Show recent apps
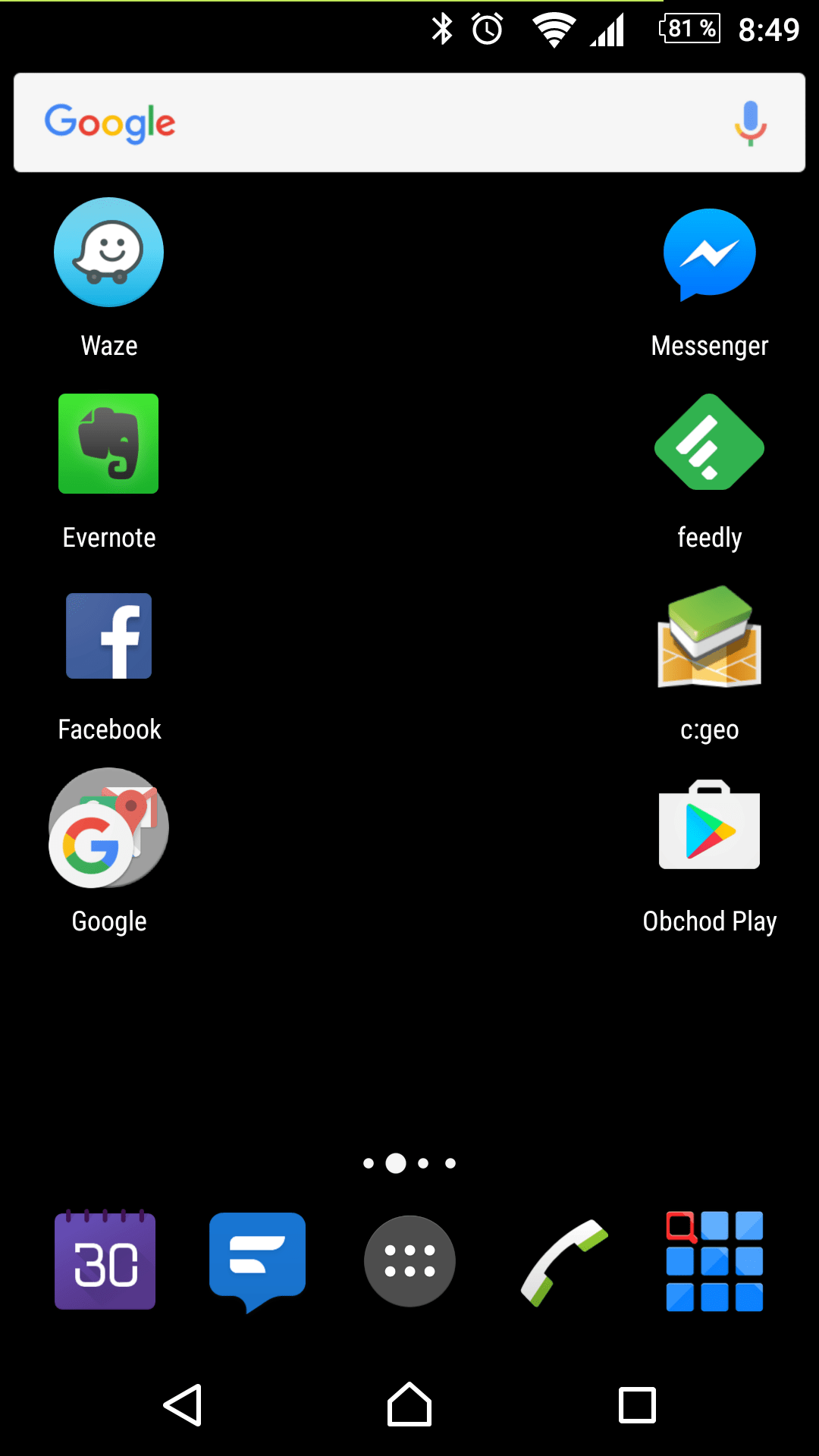Viewport: 819px width, 1456px height. pyautogui.click(x=637, y=1405)
